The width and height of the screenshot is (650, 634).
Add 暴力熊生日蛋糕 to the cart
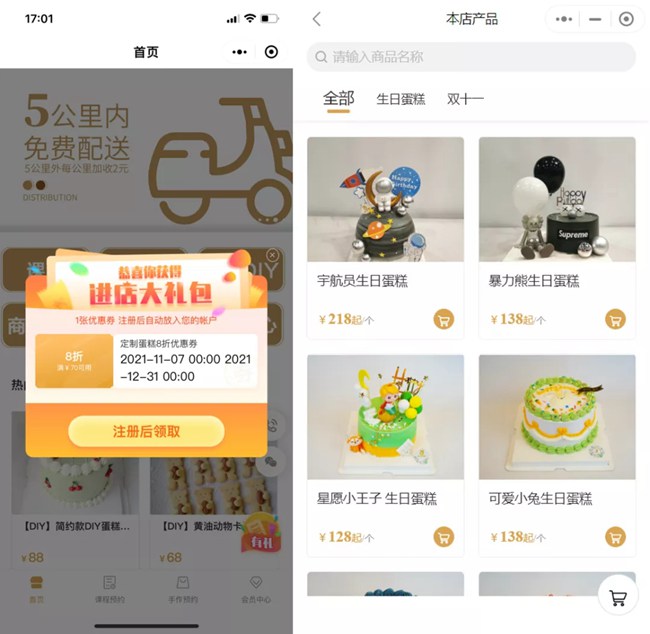tap(615, 320)
